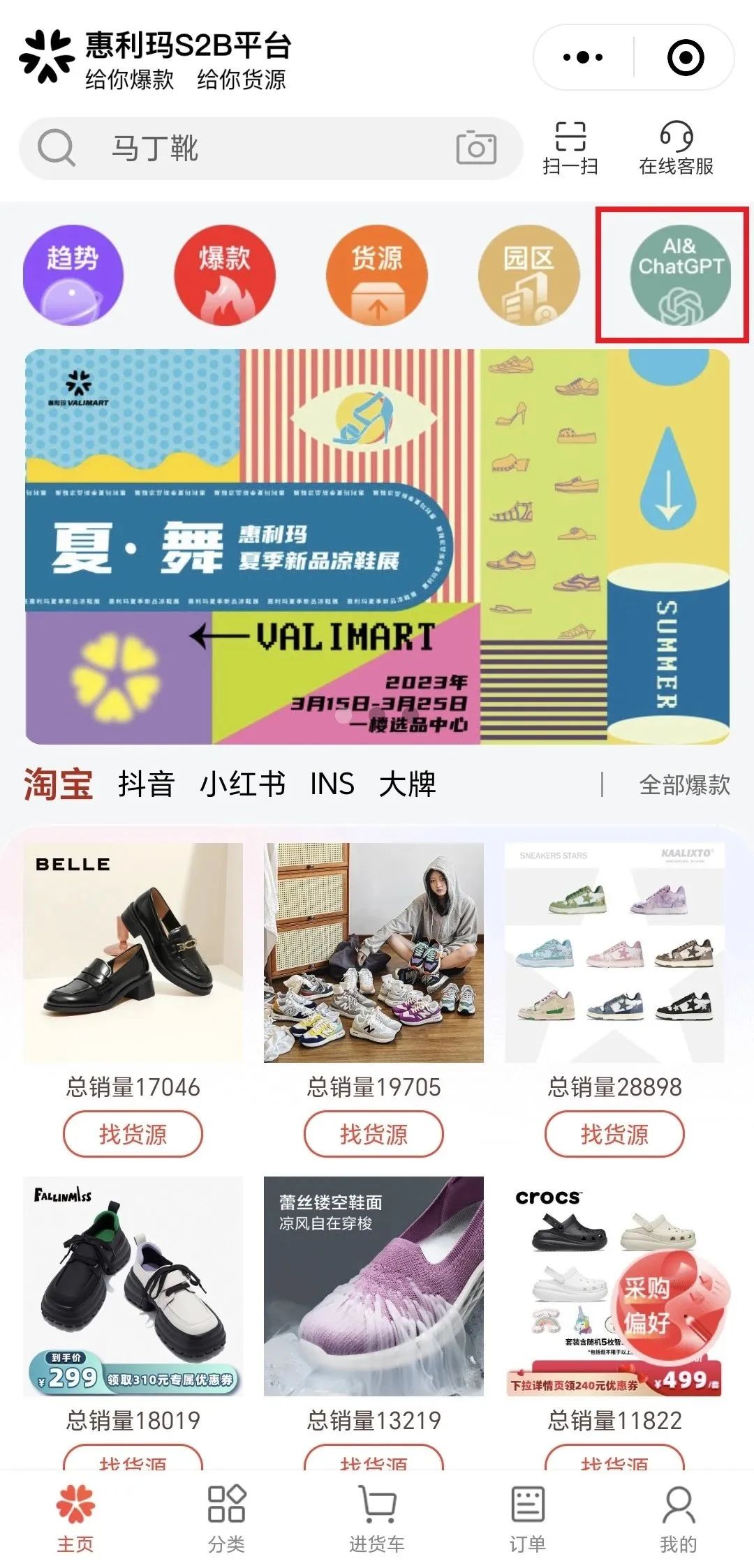Tap the 扫一扫 scan icon

[x=569, y=147]
